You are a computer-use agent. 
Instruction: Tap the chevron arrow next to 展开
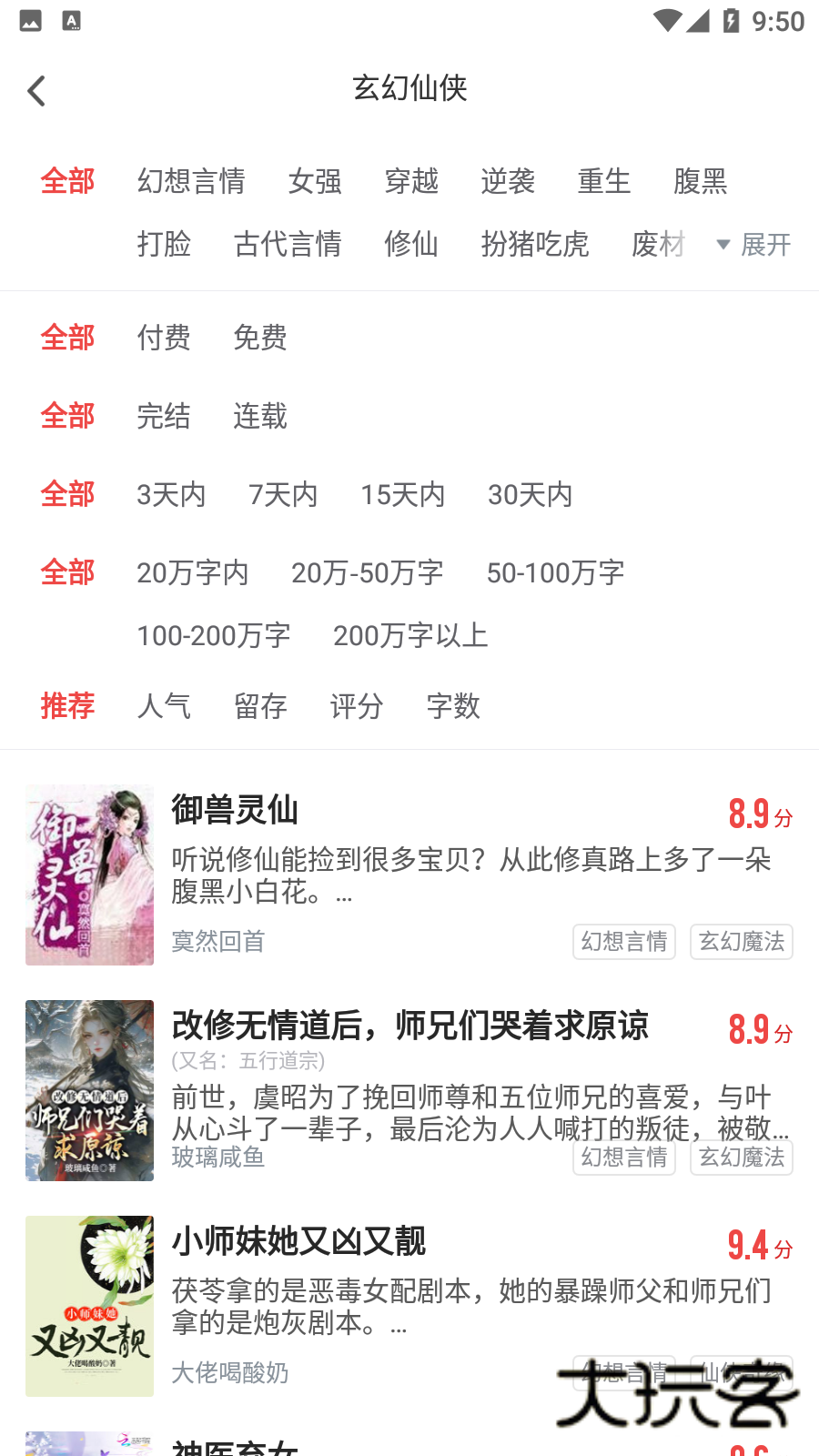tap(723, 245)
